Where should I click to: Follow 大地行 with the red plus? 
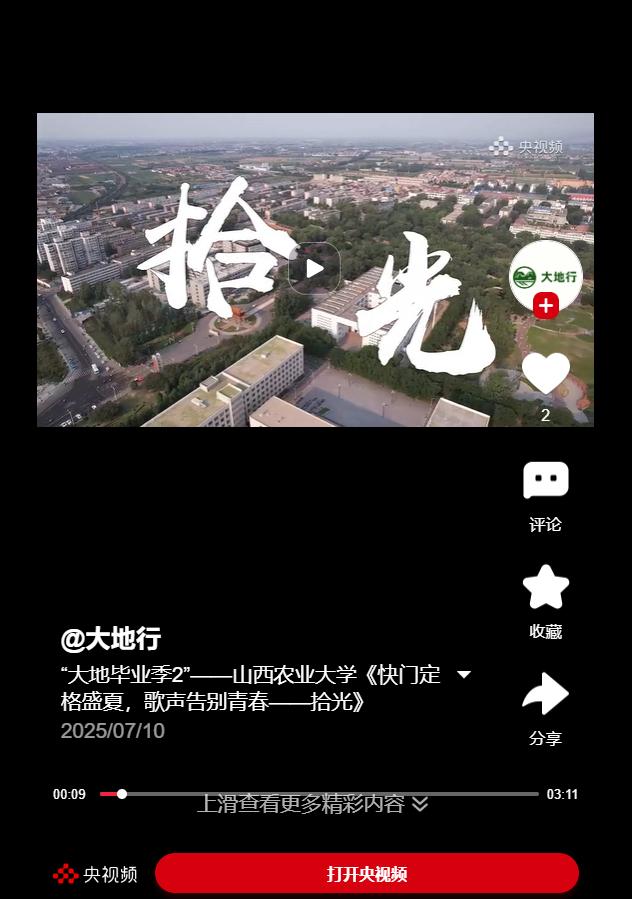tap(546, 306)
